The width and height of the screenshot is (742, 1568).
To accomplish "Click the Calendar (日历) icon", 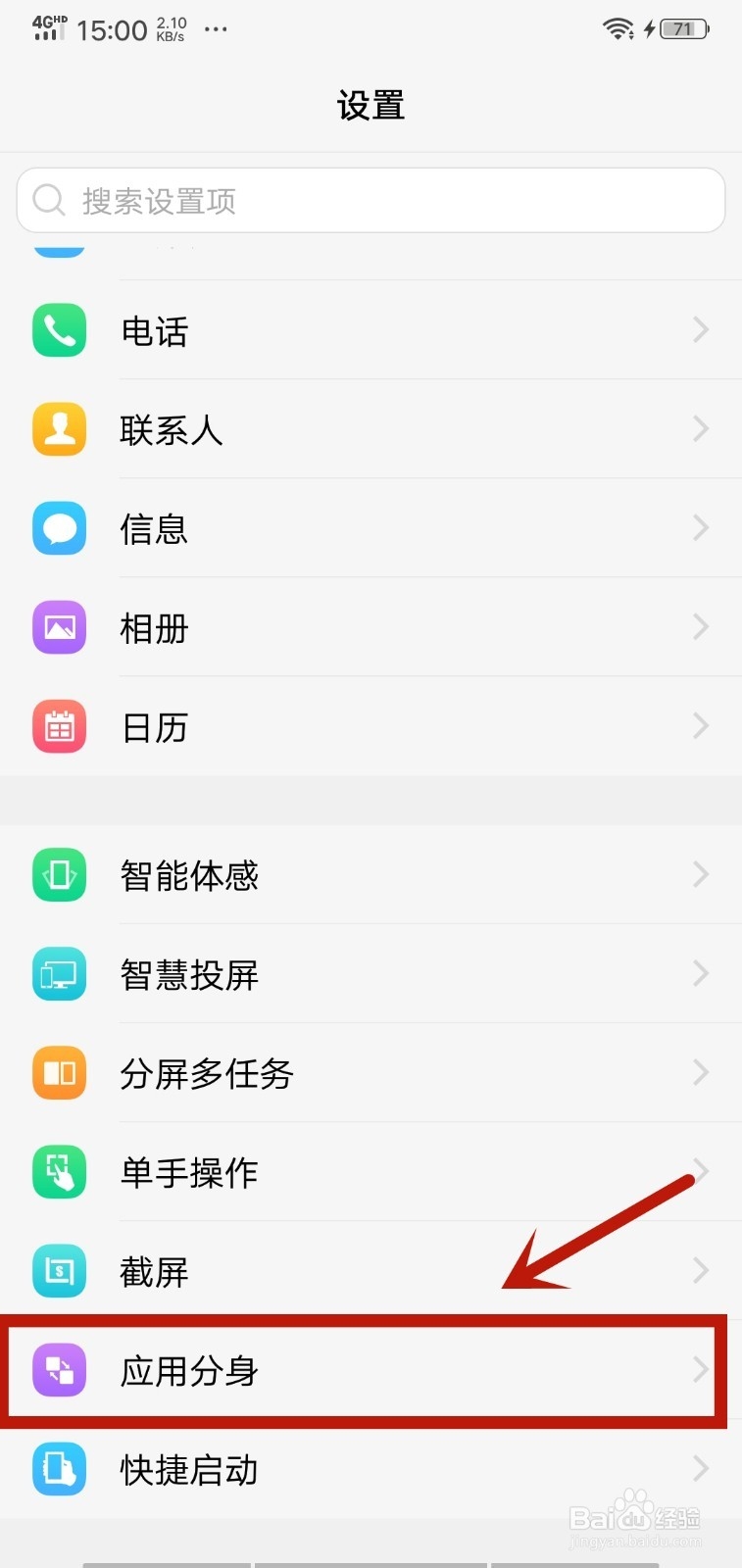I will pos(59,726).
